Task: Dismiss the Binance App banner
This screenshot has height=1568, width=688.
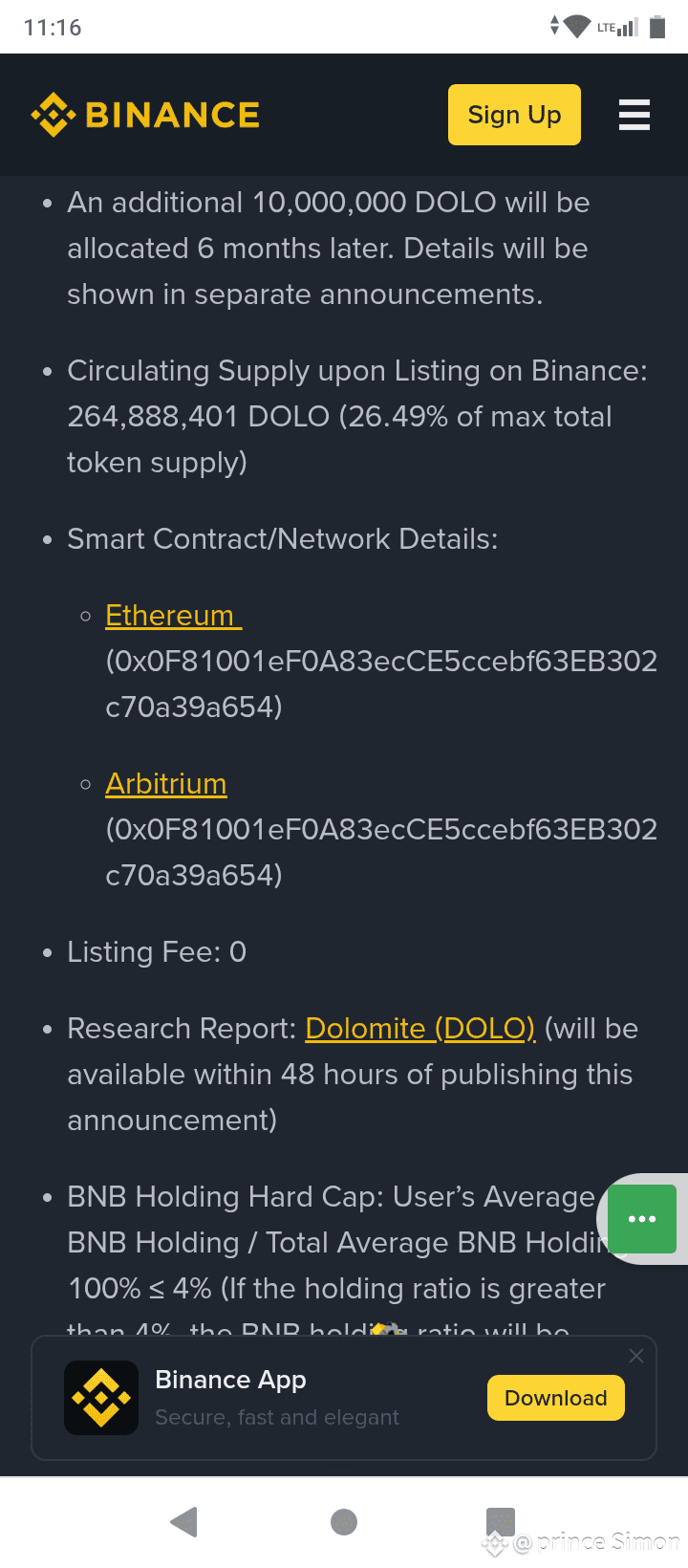Action: tap(636, 1356)
